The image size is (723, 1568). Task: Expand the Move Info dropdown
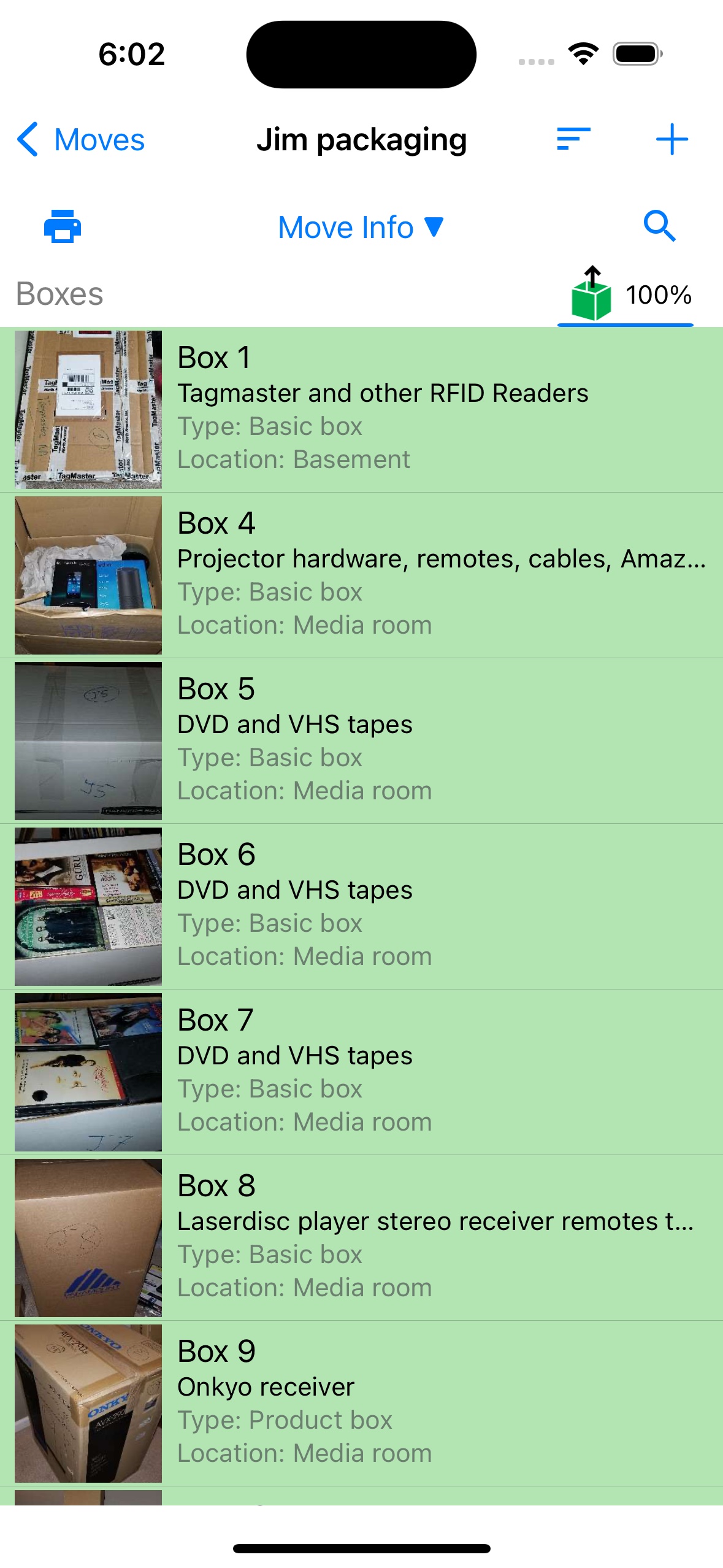click(361, 228)
